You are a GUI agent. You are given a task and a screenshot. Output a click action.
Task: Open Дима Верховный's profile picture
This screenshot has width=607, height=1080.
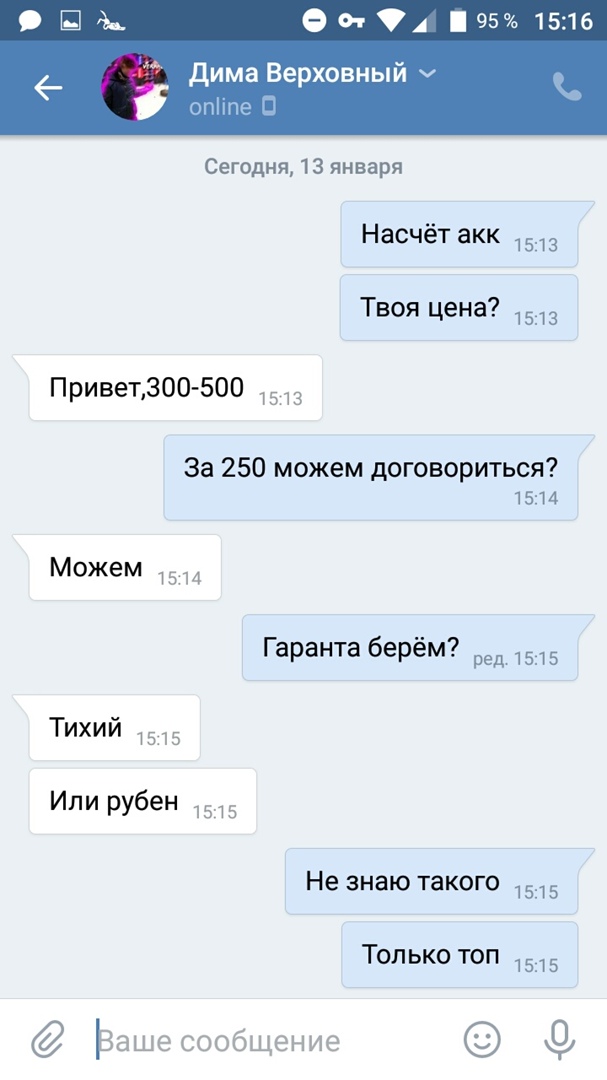click(135, 88)
